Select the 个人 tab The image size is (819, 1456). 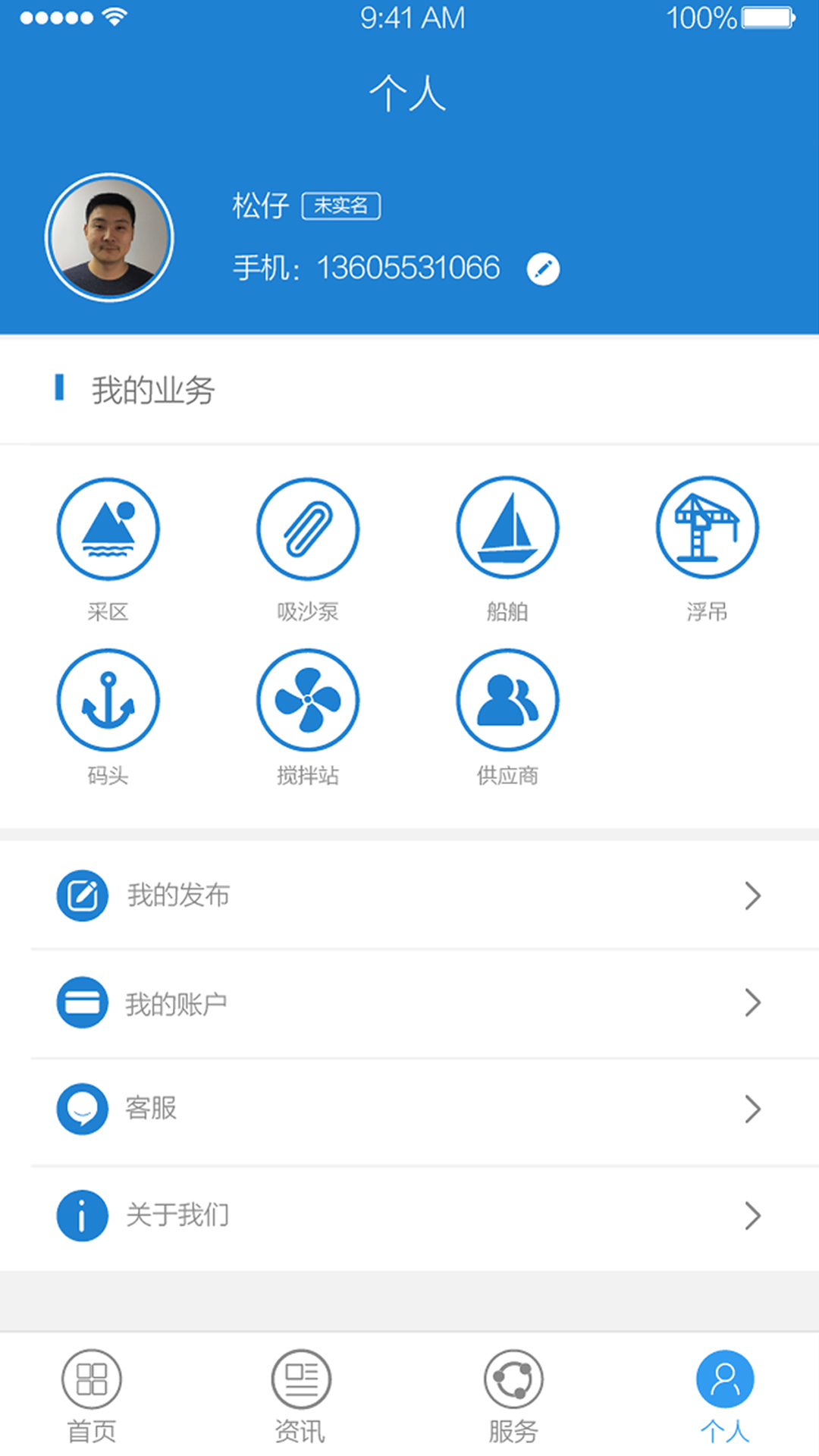click(725, 1395)
